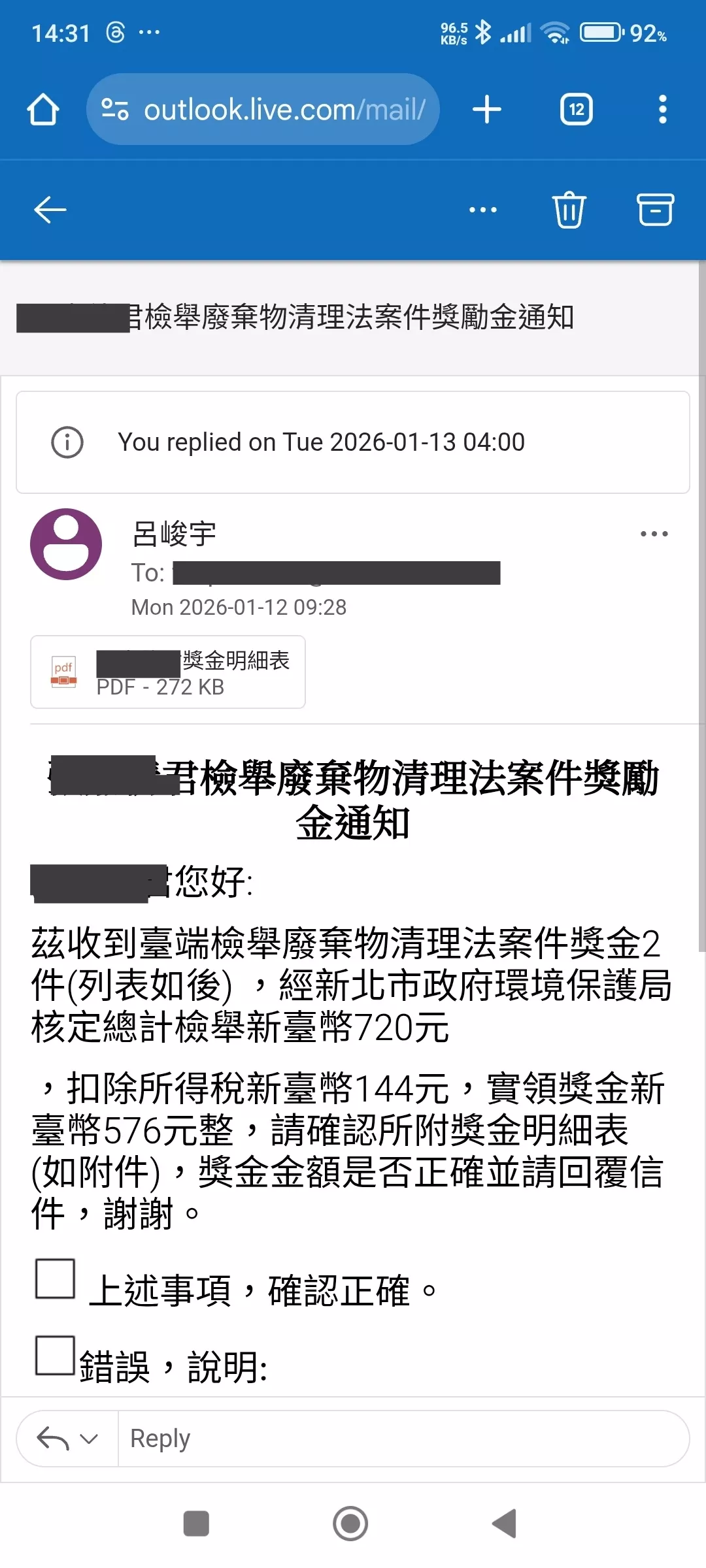Viewport: 706px width, 1568px height.
Task: Expand the reply options dropdown
Action: pos(88,1438)
